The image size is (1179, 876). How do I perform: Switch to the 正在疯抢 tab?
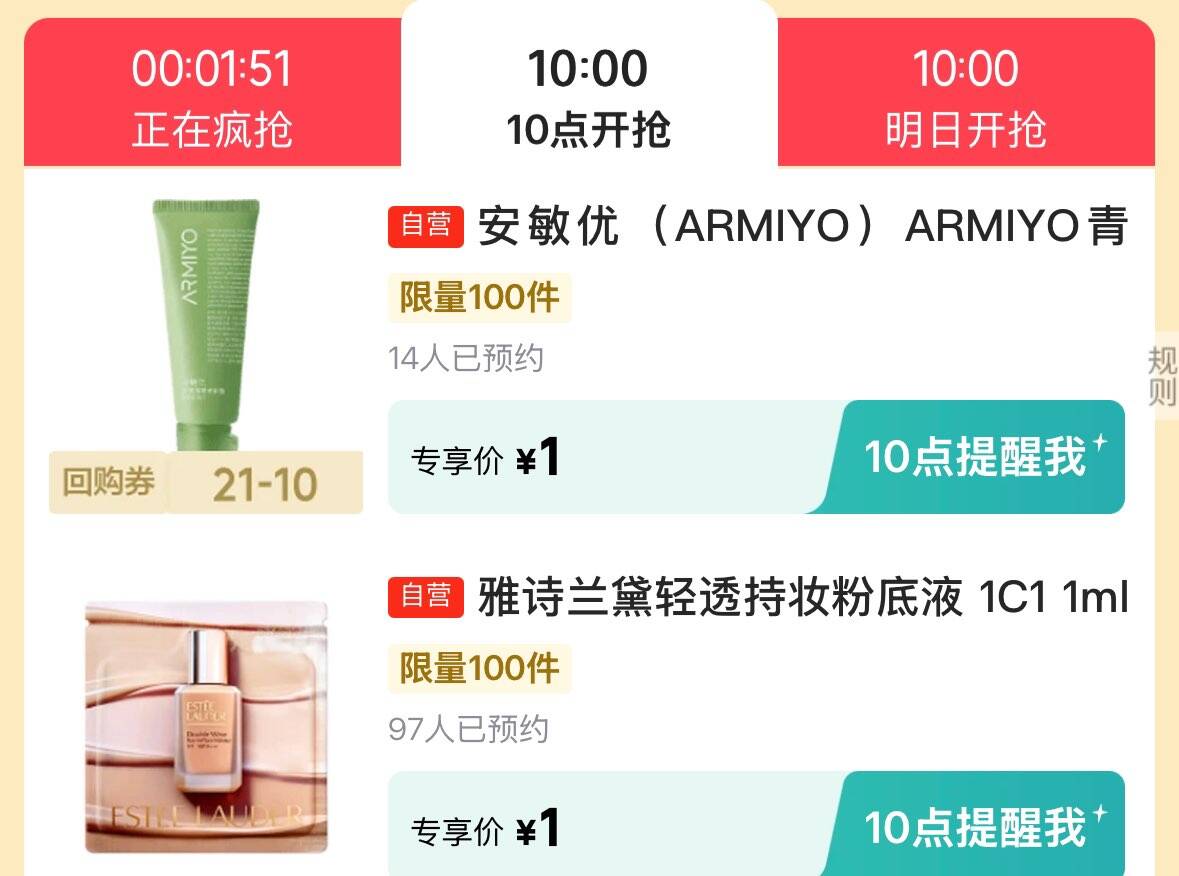point(212,93)
